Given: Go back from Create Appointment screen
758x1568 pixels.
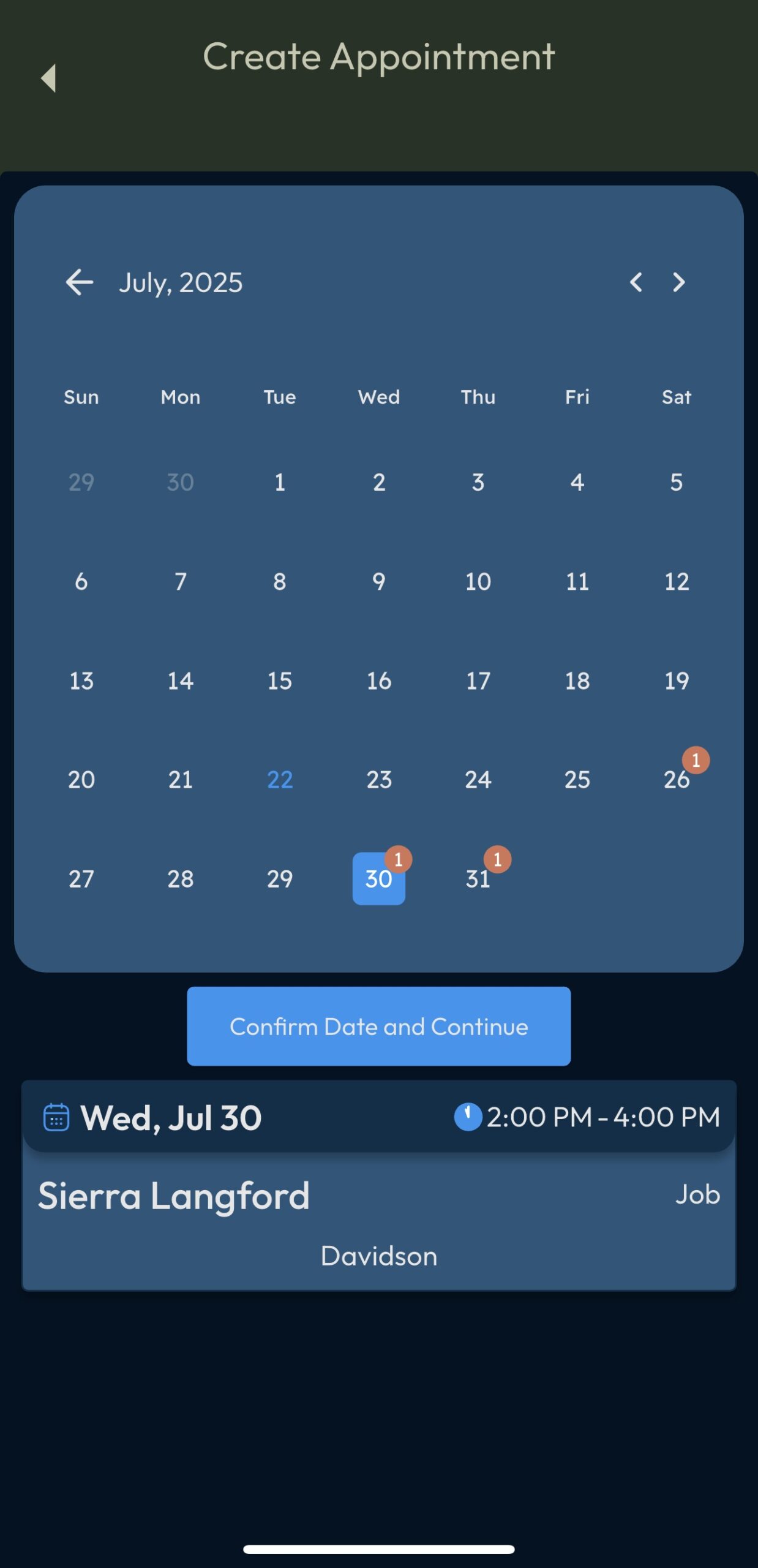Looking at the screenshot, I should [x=48, y=78].
